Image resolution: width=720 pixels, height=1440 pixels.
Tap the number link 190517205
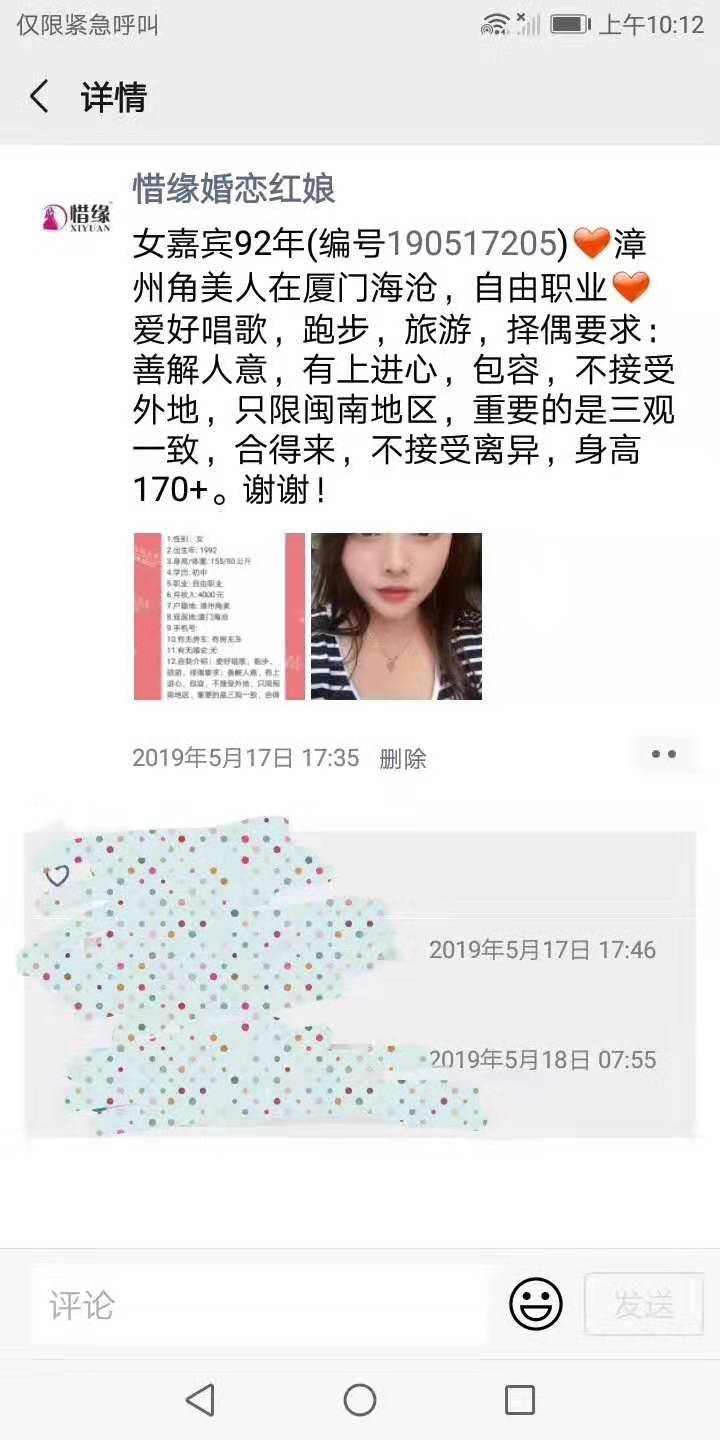pos(471,243)
